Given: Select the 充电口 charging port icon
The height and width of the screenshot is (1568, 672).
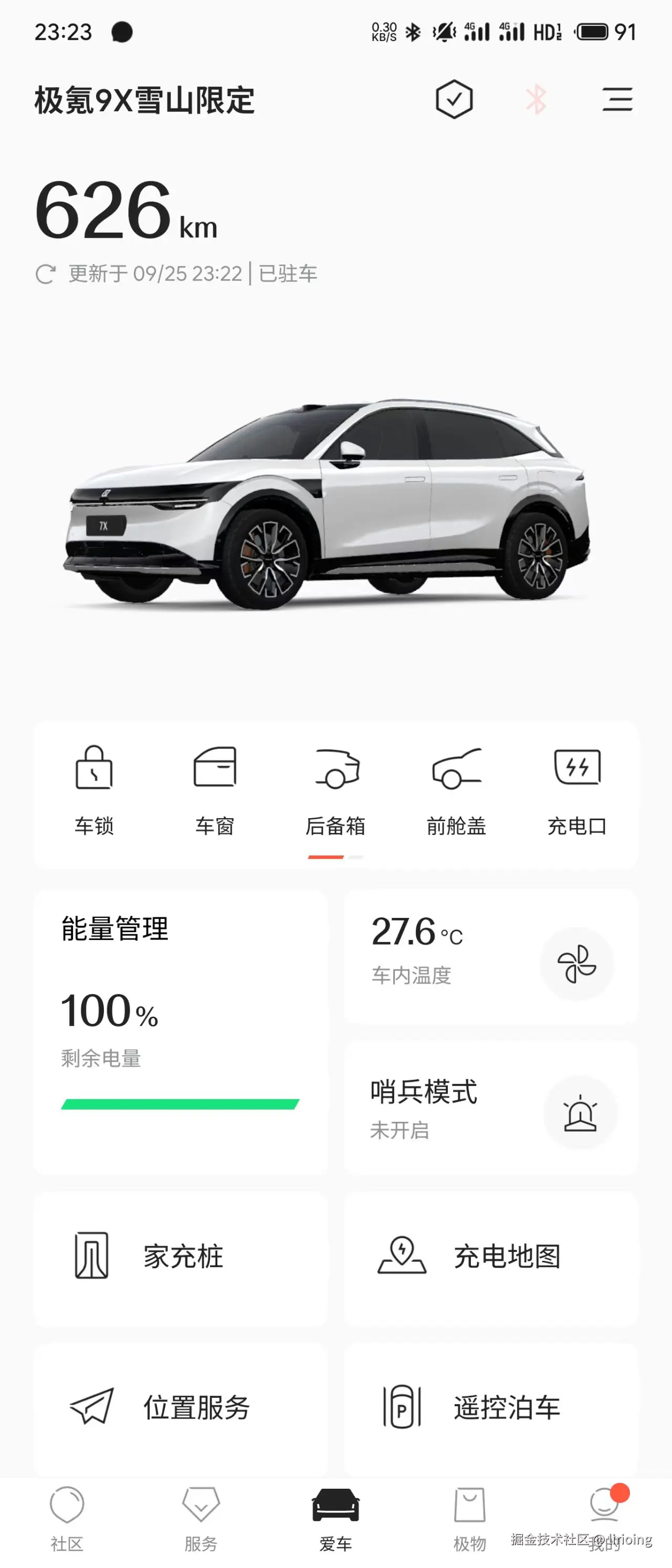Looking at the screenshot, I should click(576, 769).
